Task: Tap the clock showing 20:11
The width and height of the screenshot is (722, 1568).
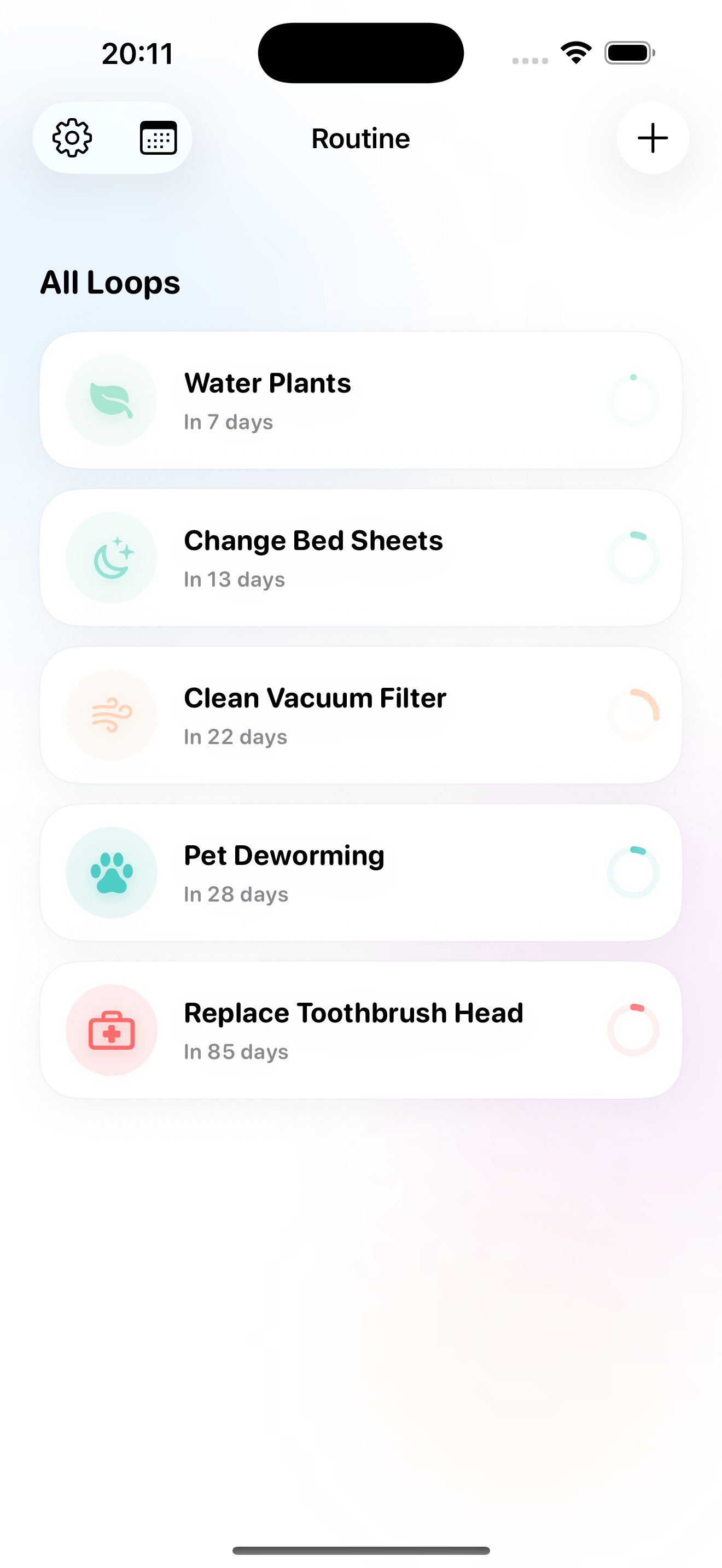Action: 137,53
